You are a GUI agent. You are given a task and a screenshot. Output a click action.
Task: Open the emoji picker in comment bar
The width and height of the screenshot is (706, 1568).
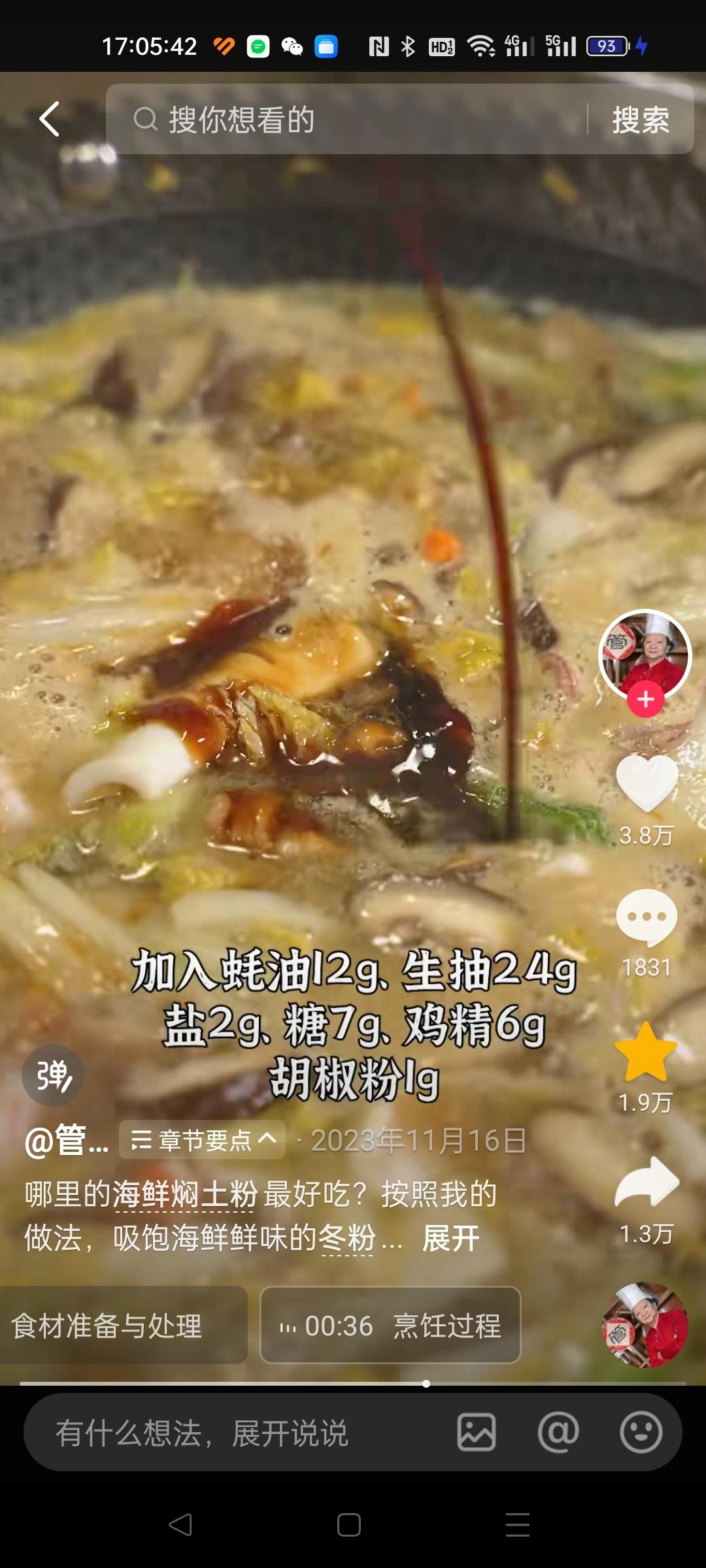point(641,1433)
